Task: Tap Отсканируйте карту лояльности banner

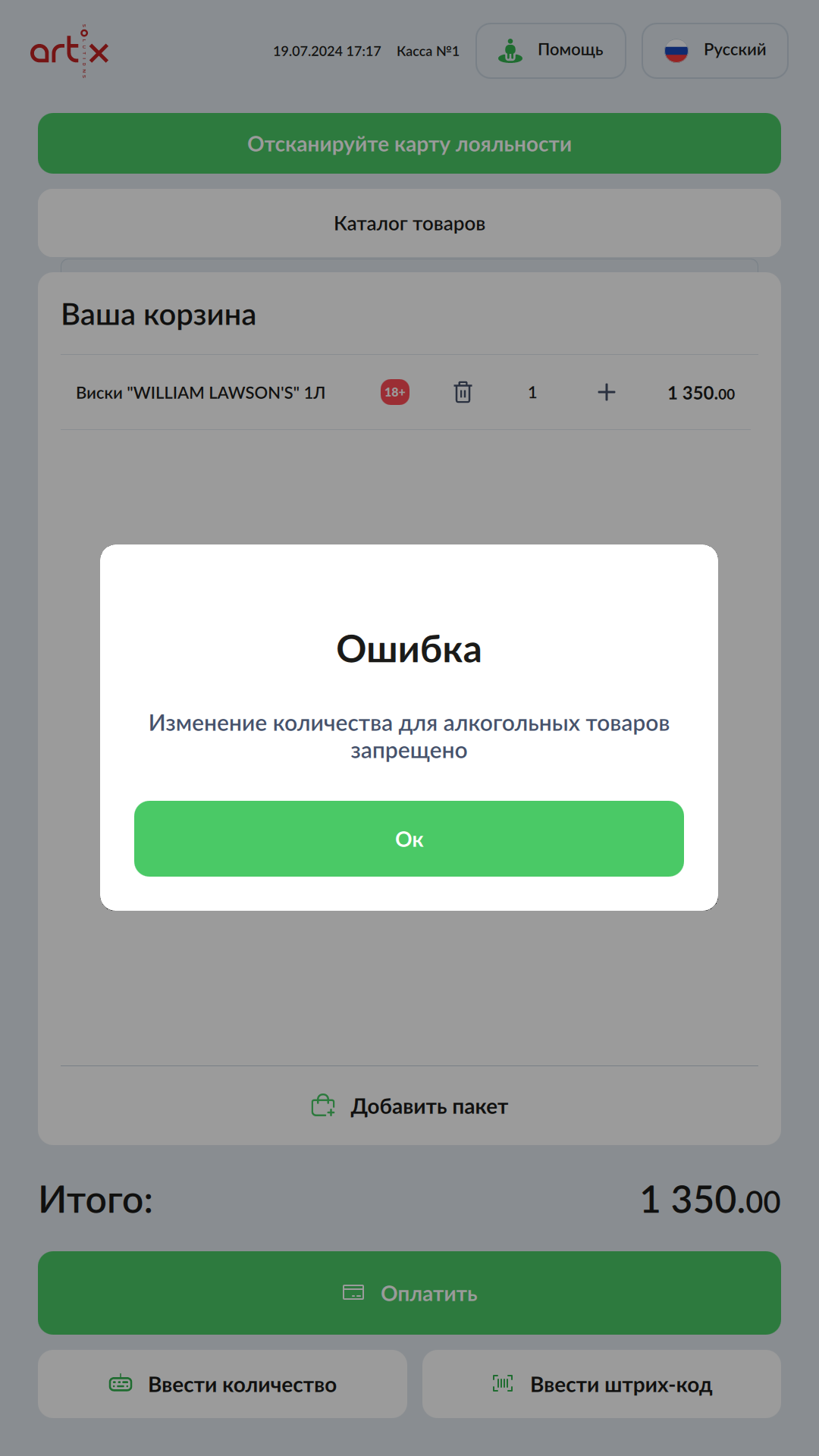Action: point(409,144)
